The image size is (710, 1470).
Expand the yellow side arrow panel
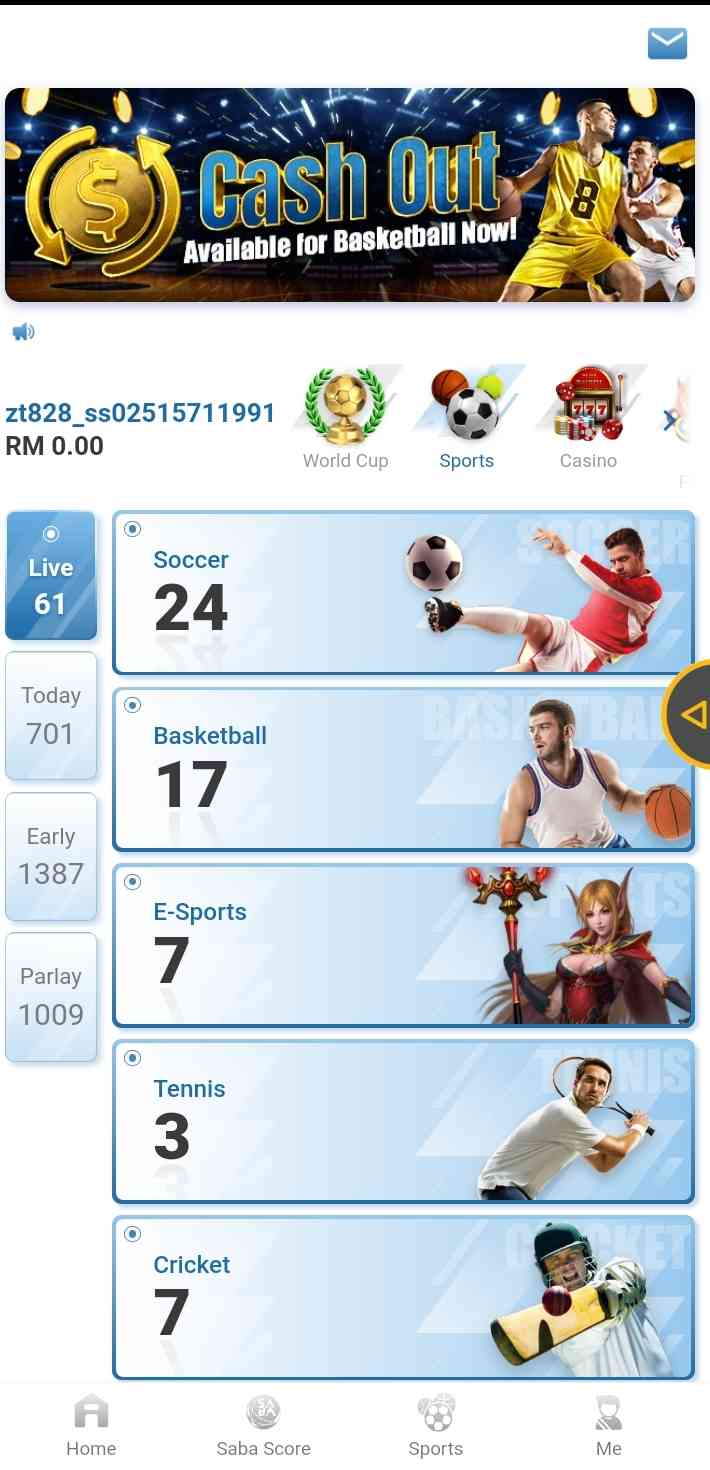690,714
